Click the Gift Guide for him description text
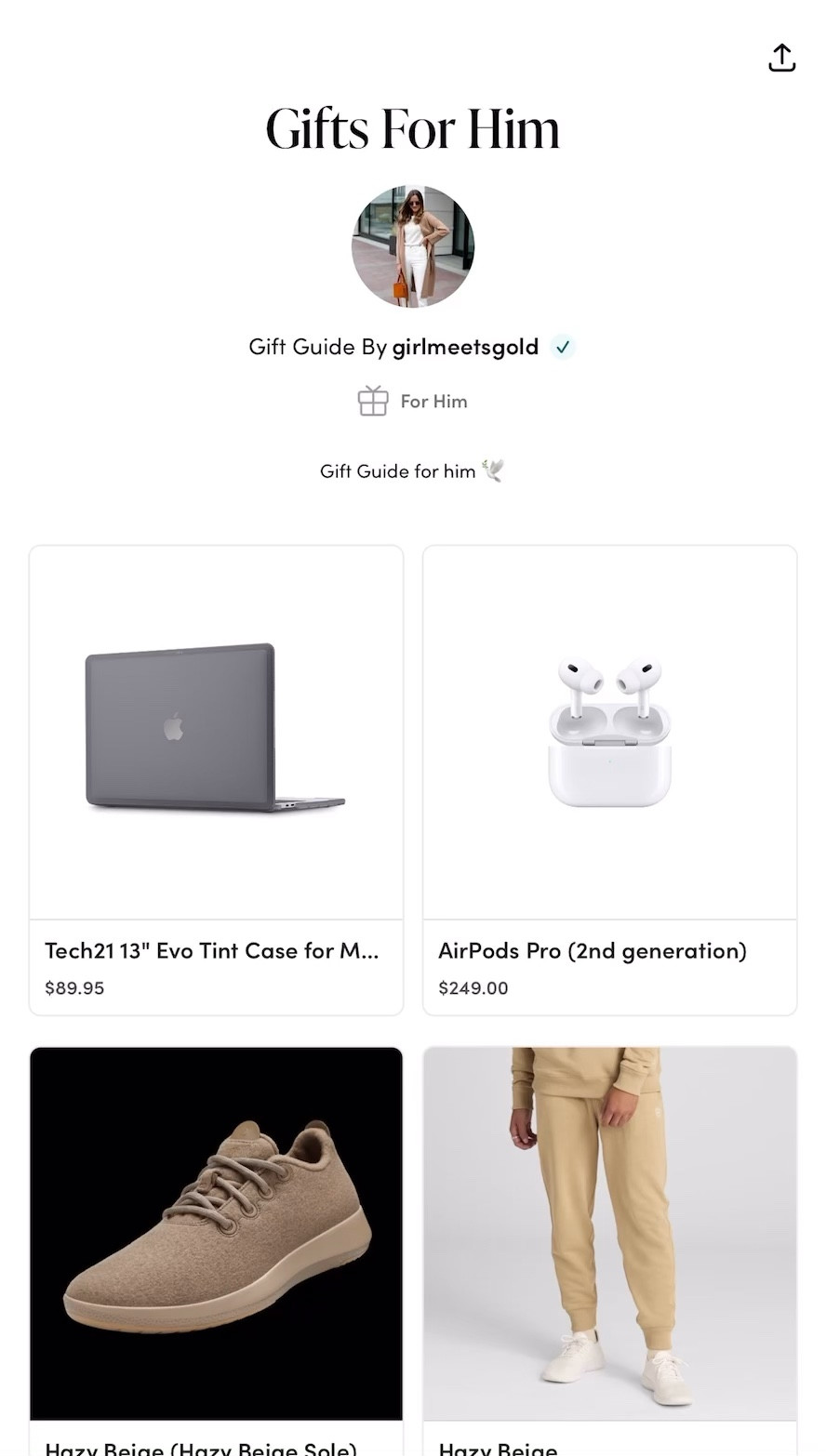 coord(400,470)
